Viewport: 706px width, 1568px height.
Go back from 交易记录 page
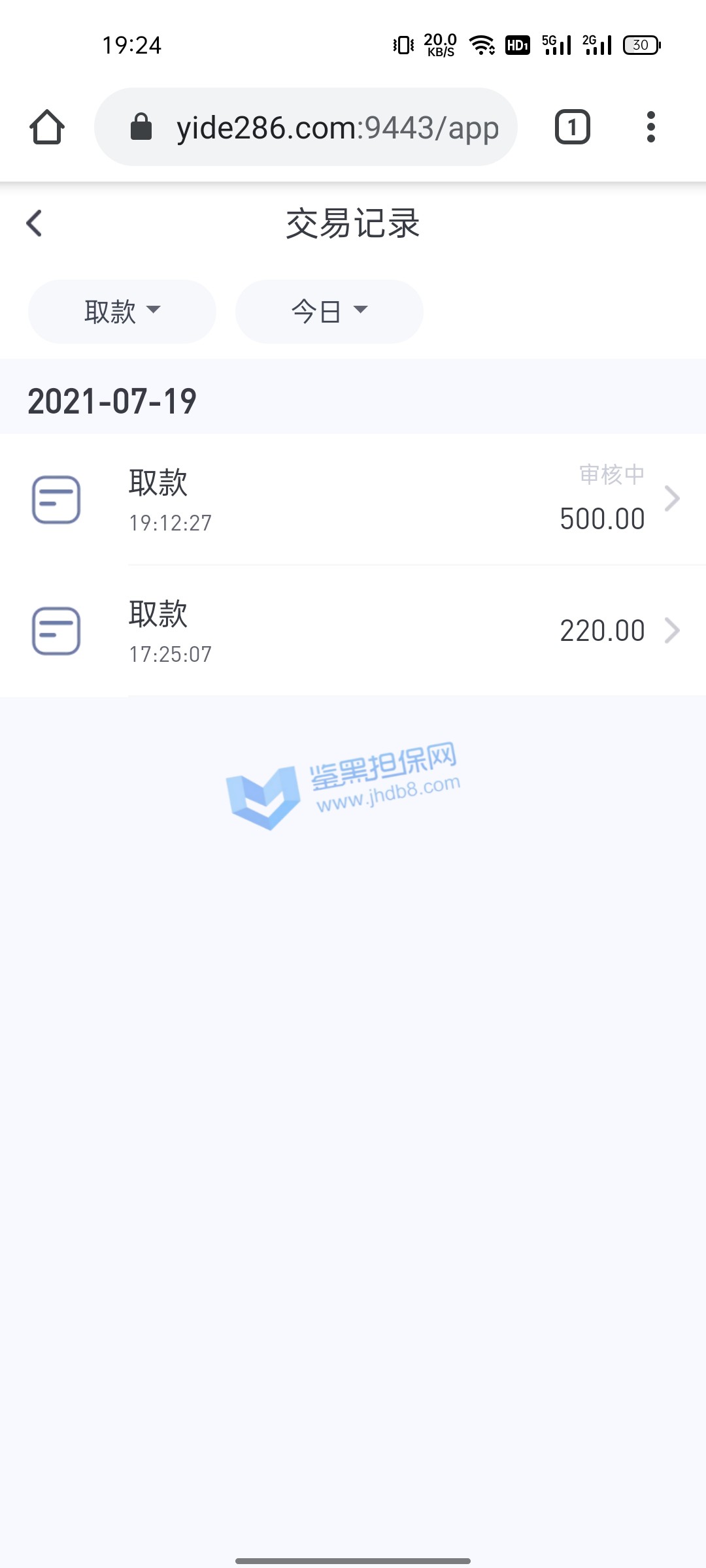coord(34,223)
